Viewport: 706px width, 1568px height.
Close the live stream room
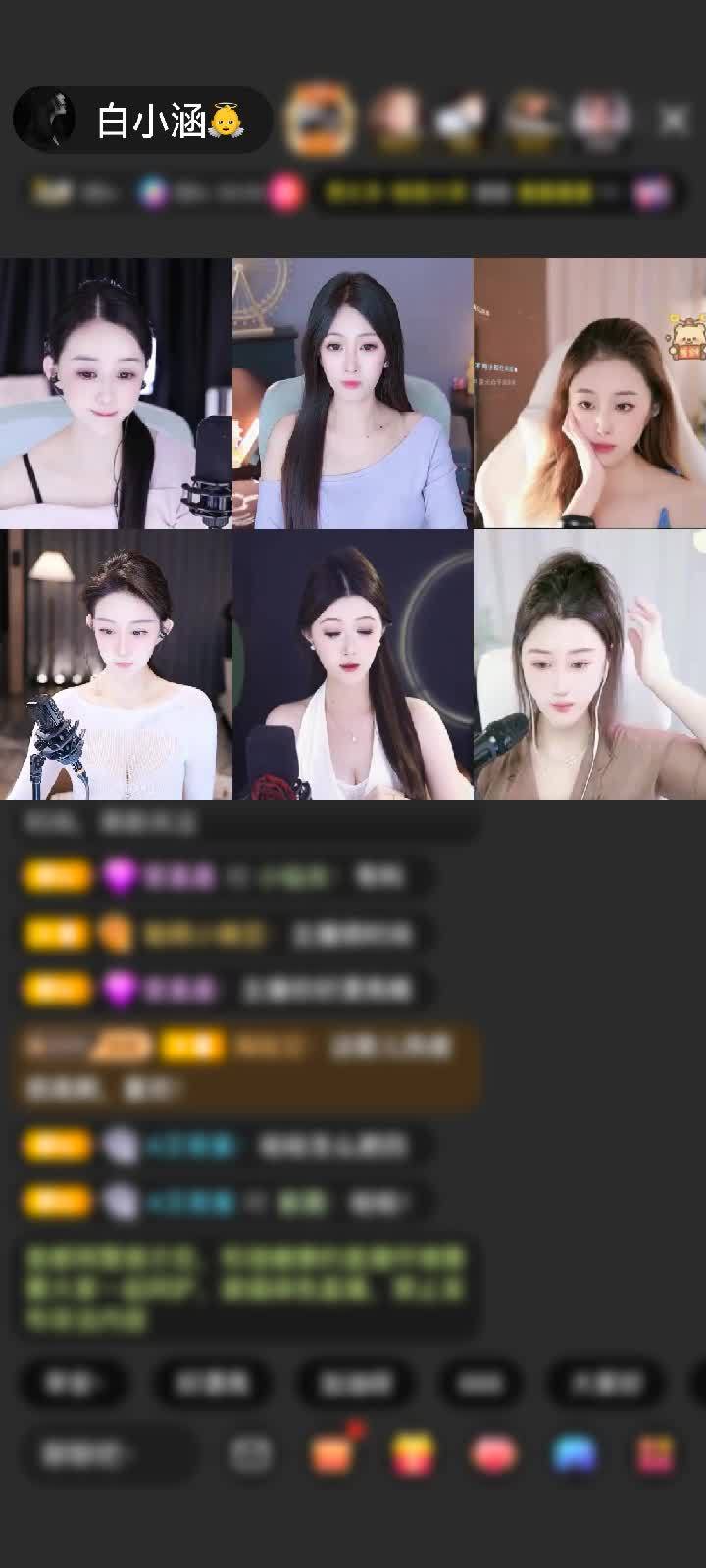(674, 120)
